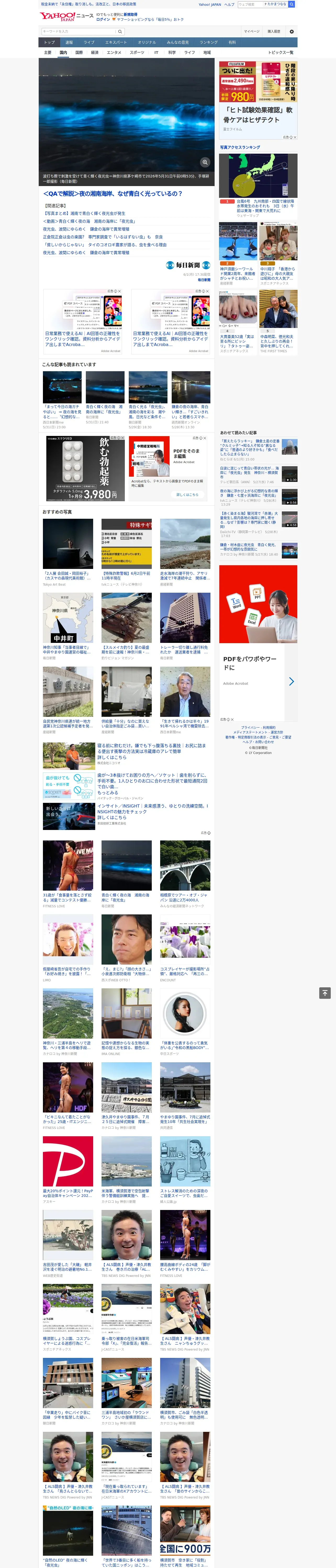Select the 国際 category
336x1568 pixels.
(79, 52)
